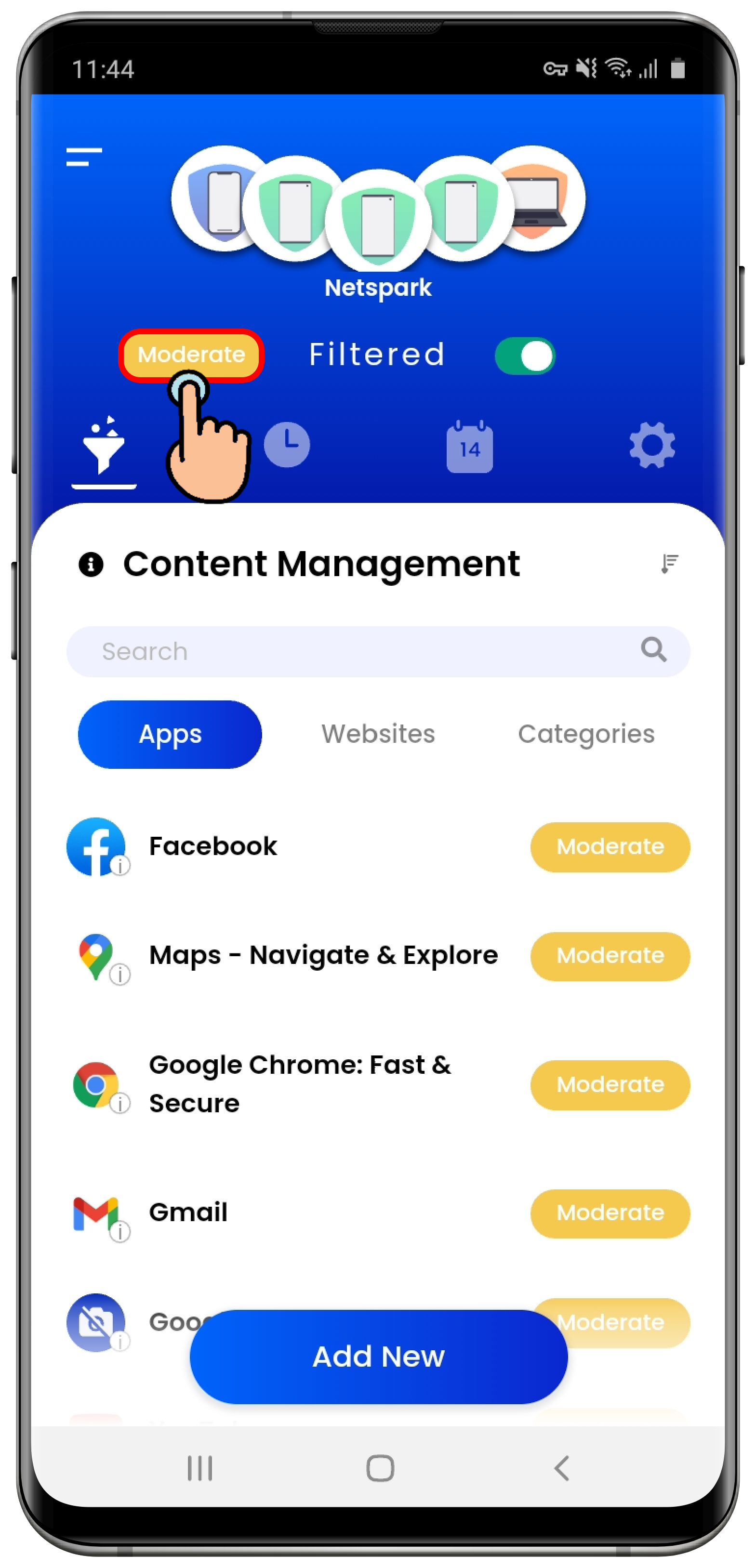756x1568 pixels.
Task: Focus the Search field
Action: [x=365, y=651]
